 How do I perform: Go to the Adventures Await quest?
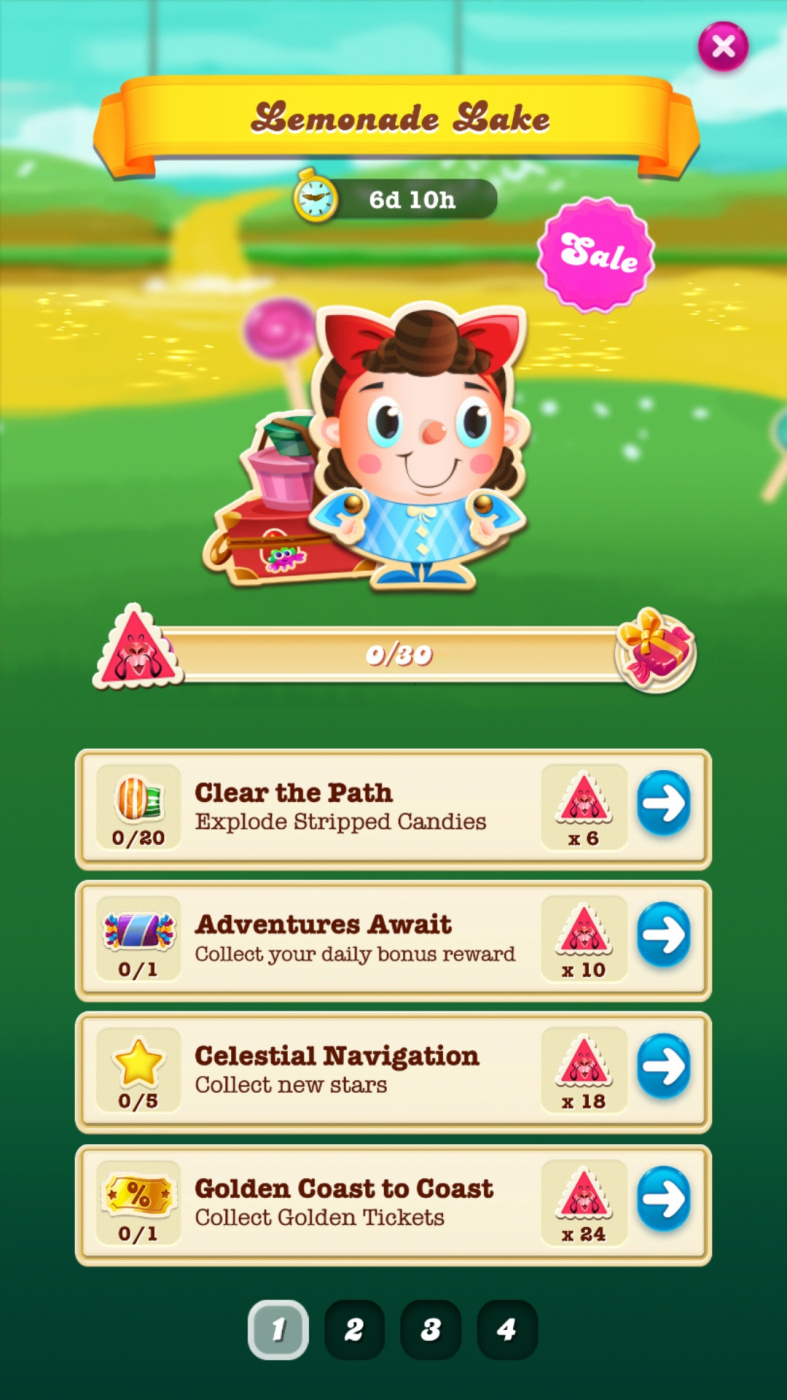tap(663, 935)
